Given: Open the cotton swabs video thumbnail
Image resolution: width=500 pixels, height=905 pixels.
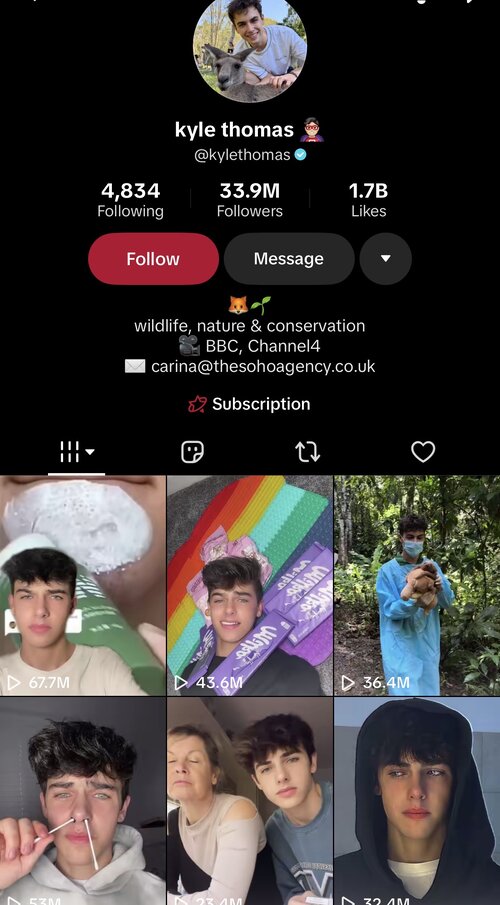Looking at the screenshot, I should (x=83, y=801).
